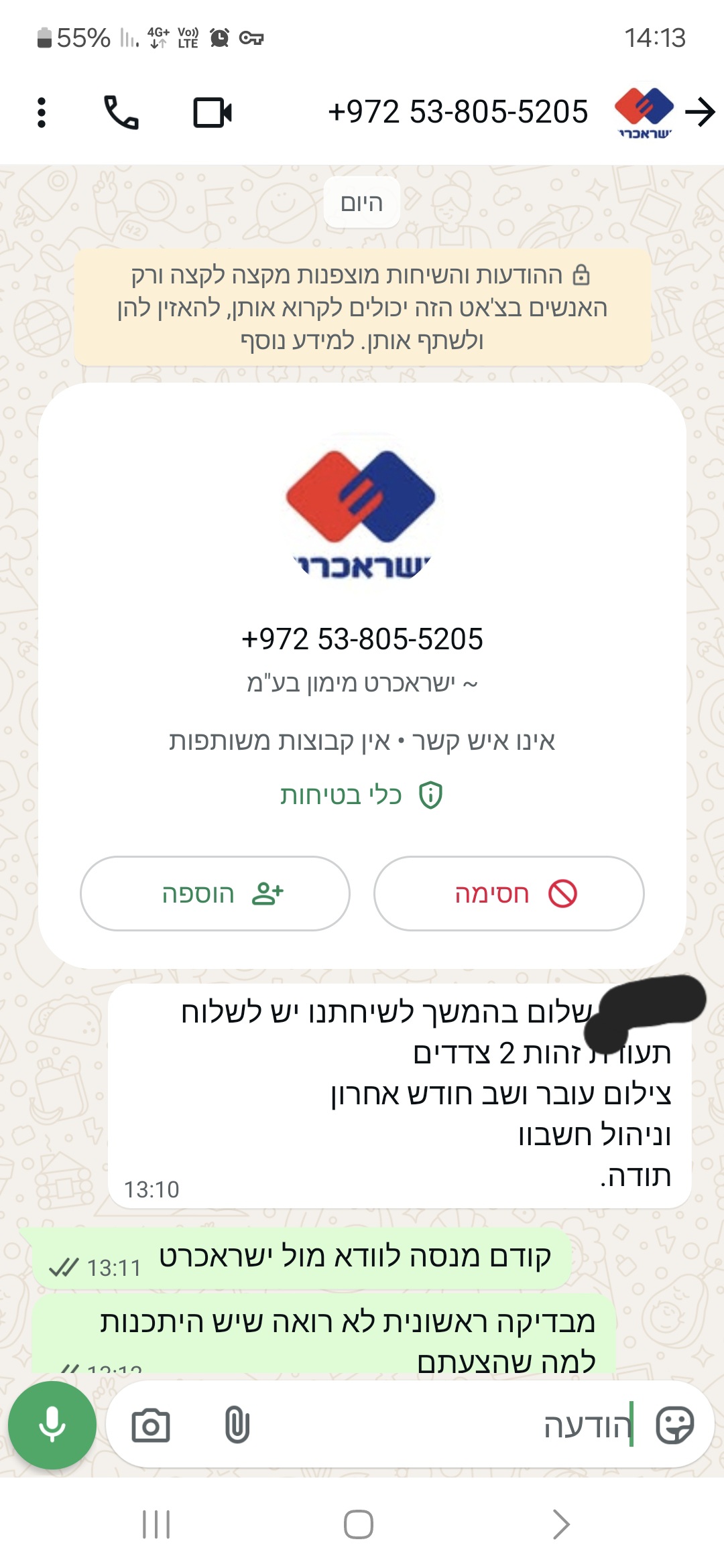Block this contact with the חסימה button
This screenshot has width=724, height=1568.
509,893
